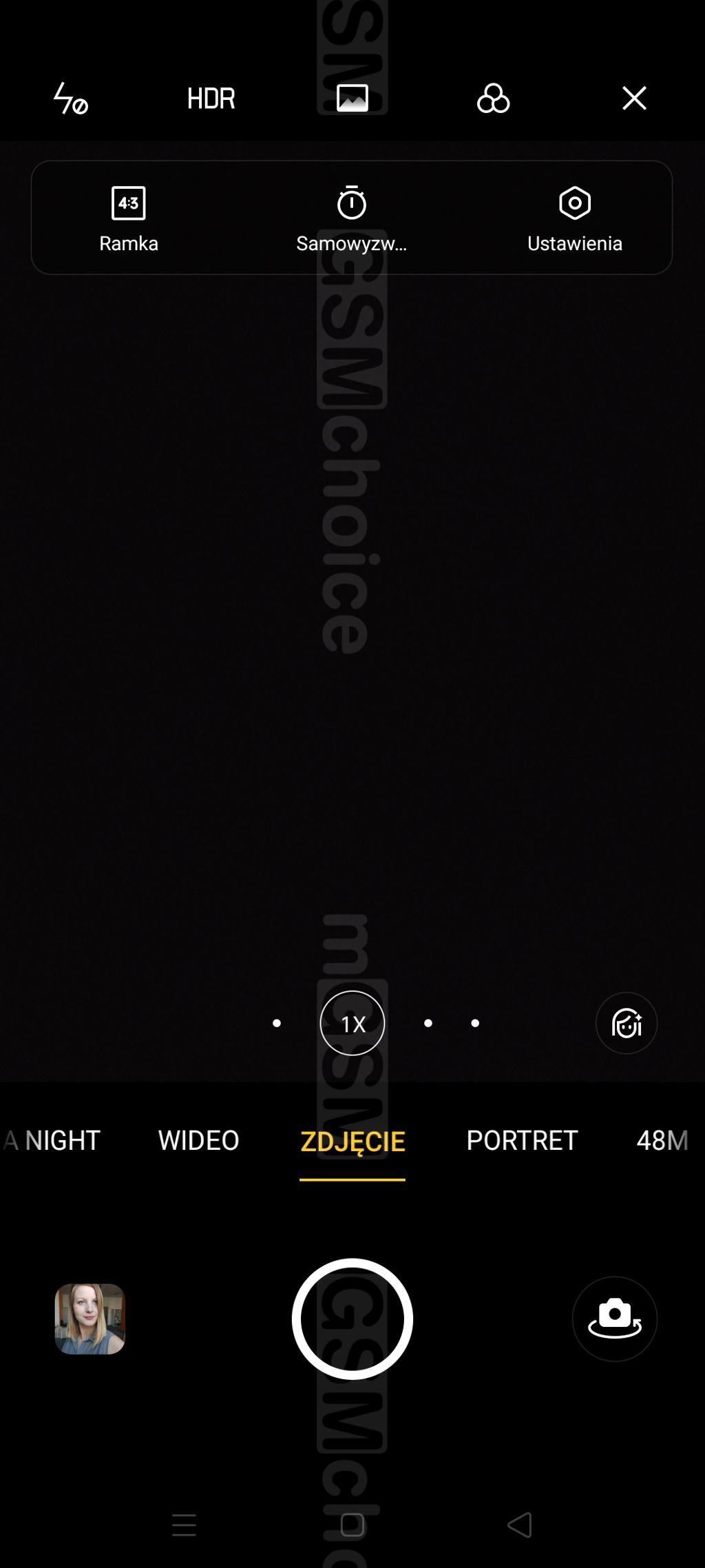Toggle the flash setting icon
The height and width of the screenshot is (1568, 705).
70,99
